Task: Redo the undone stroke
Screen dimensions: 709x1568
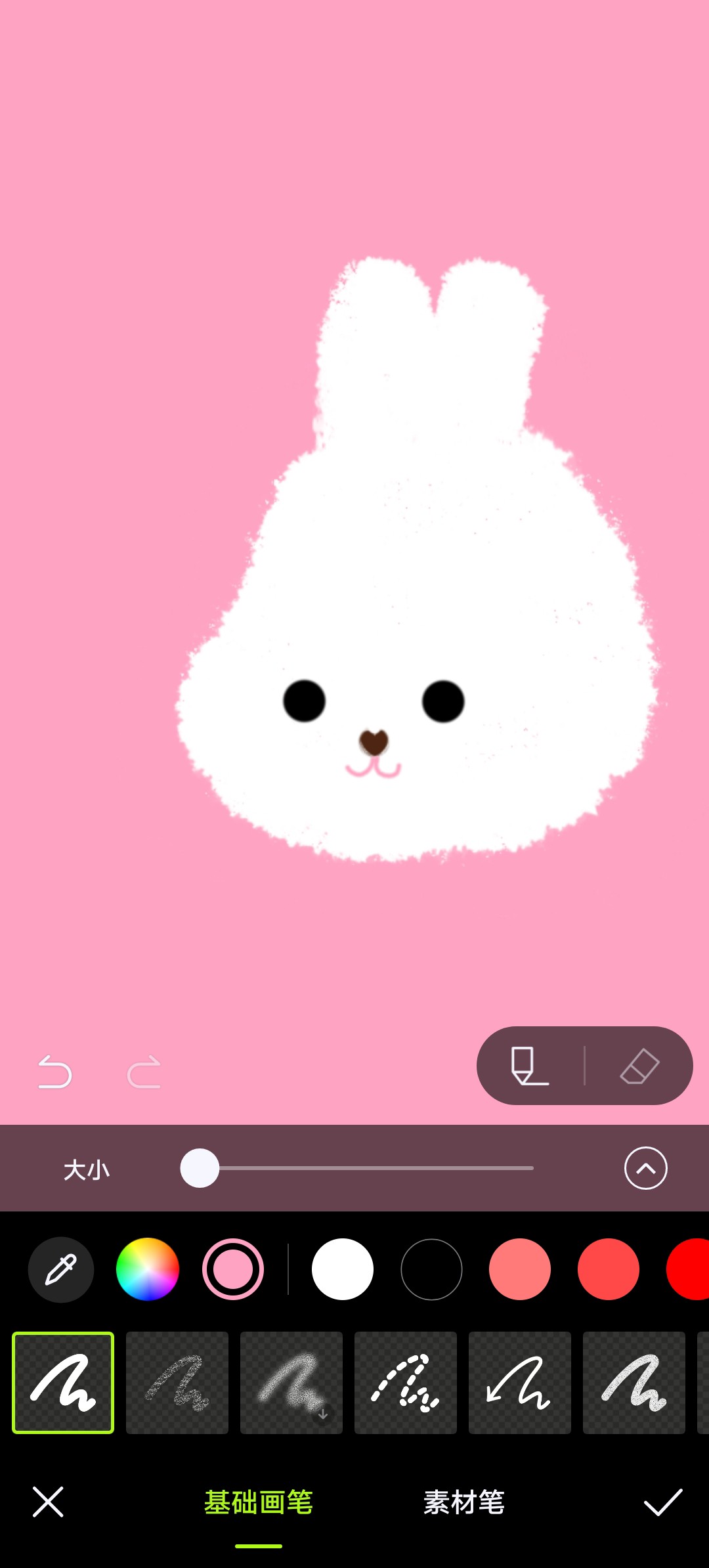Action: [144, 1072]
